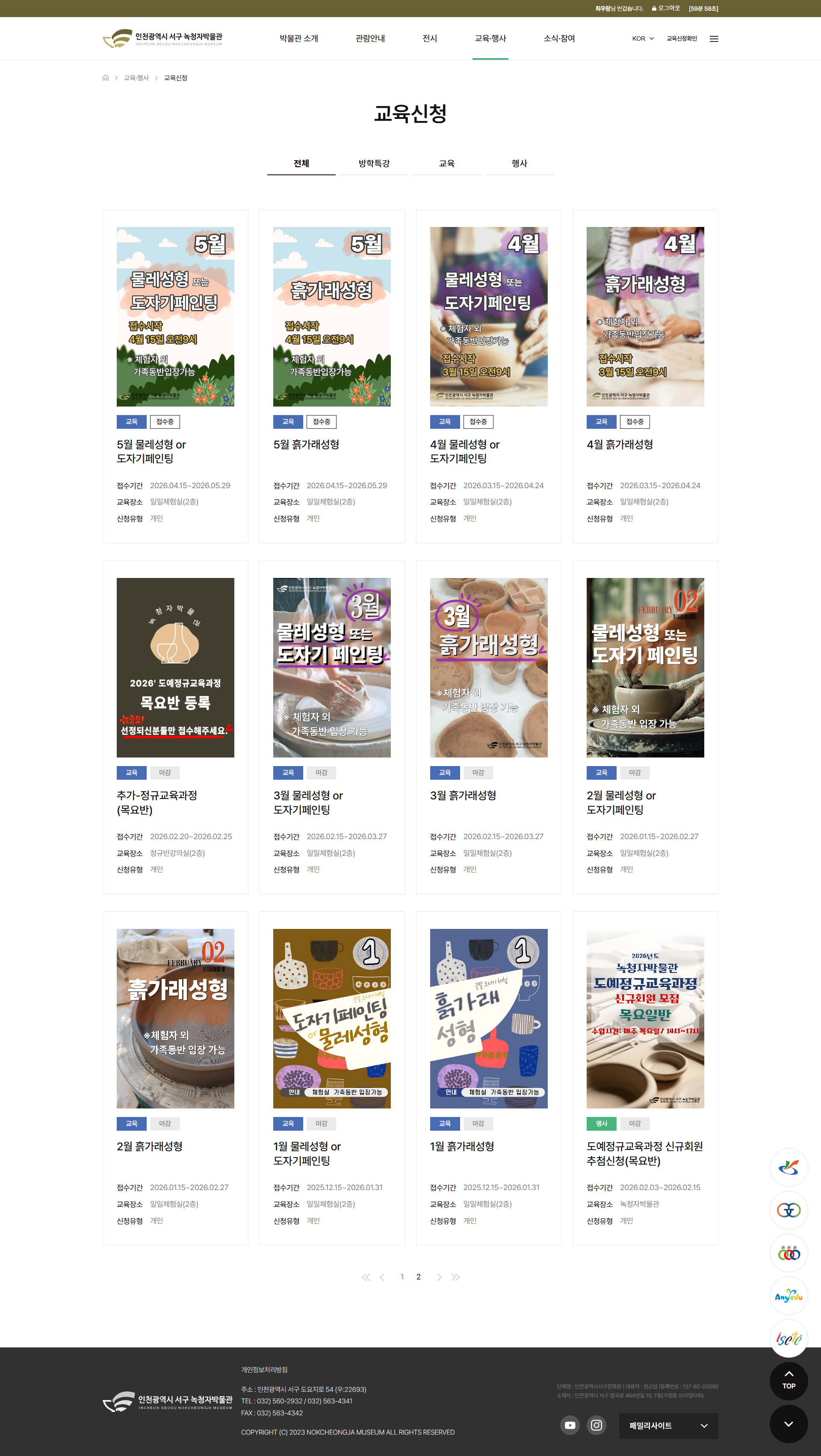
Task: Expand the 패밀리사이트 dropdown
Action: [x=668, y=1426]
